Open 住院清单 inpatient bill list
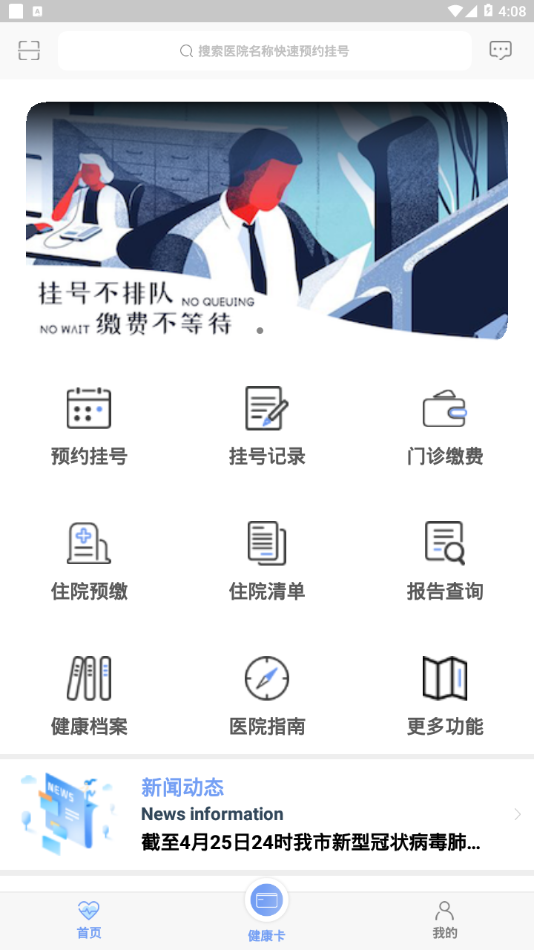This screenshot has height=950, width=534. (x=267, y=561)
